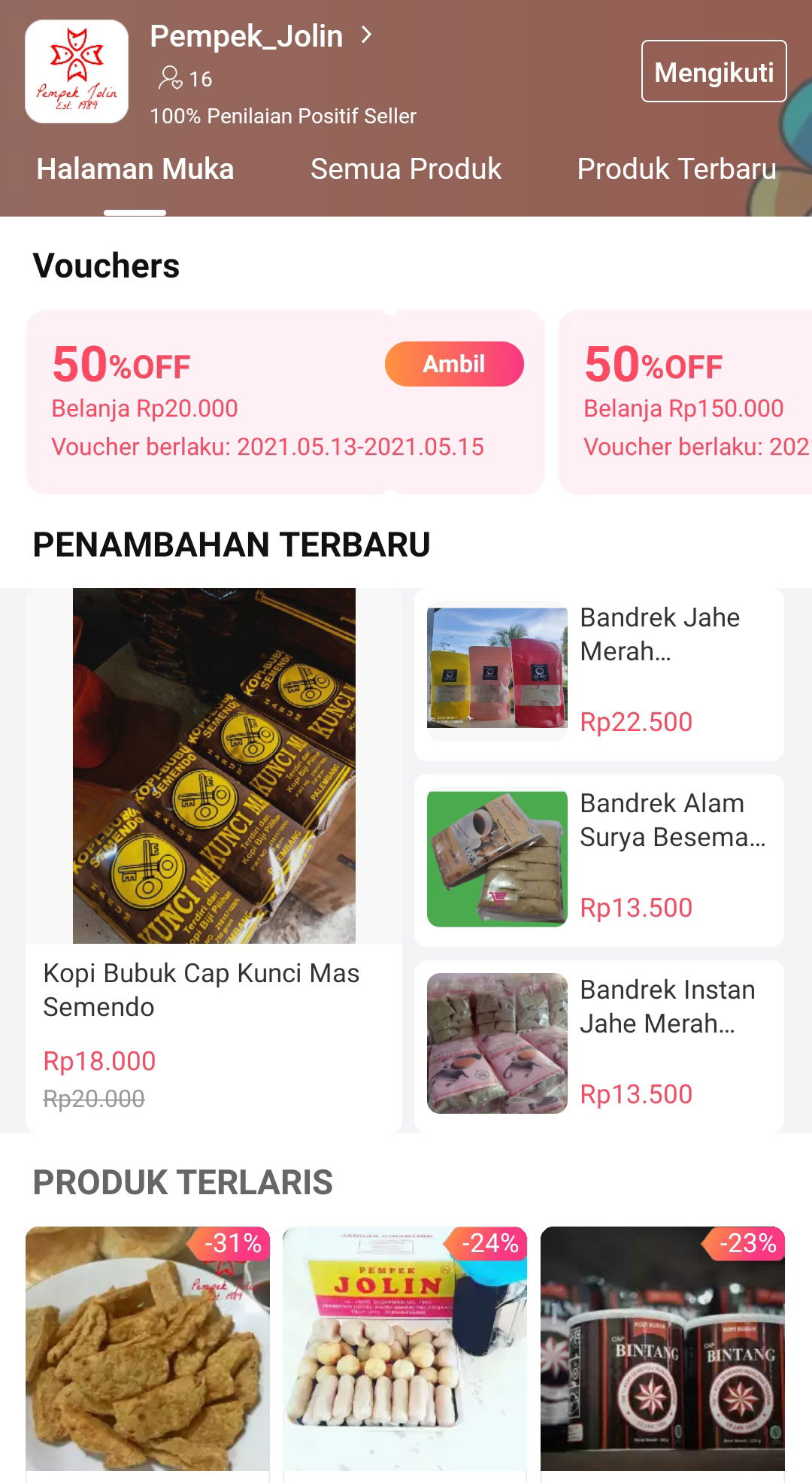Open the Produk Terbaru tab
Image resolution: width=812 pixels, height=1483 pixels.
[676, 169]
